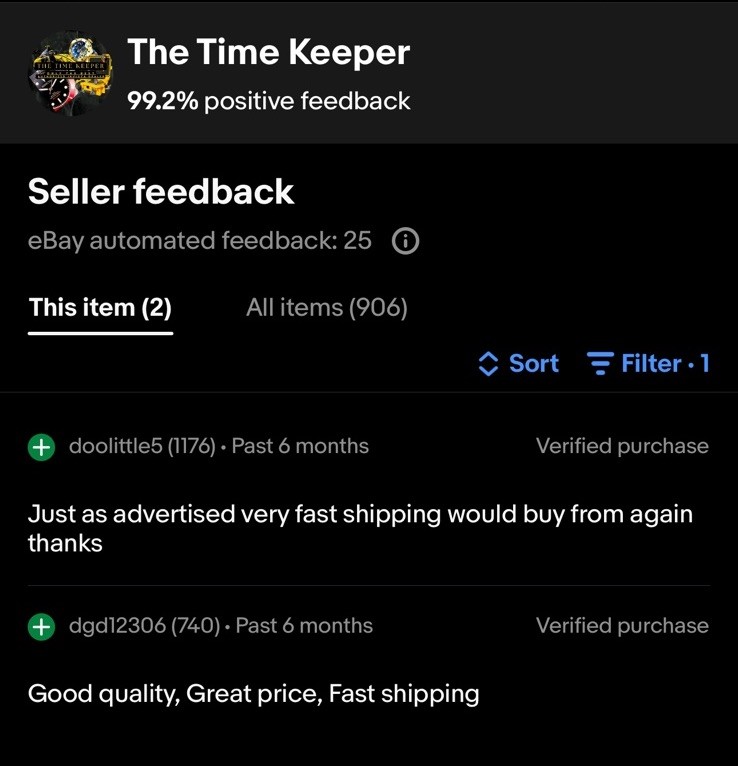The image size is (738, 766).
Task: Switch to the All items (906) tab
Action: tap(327, 307)
